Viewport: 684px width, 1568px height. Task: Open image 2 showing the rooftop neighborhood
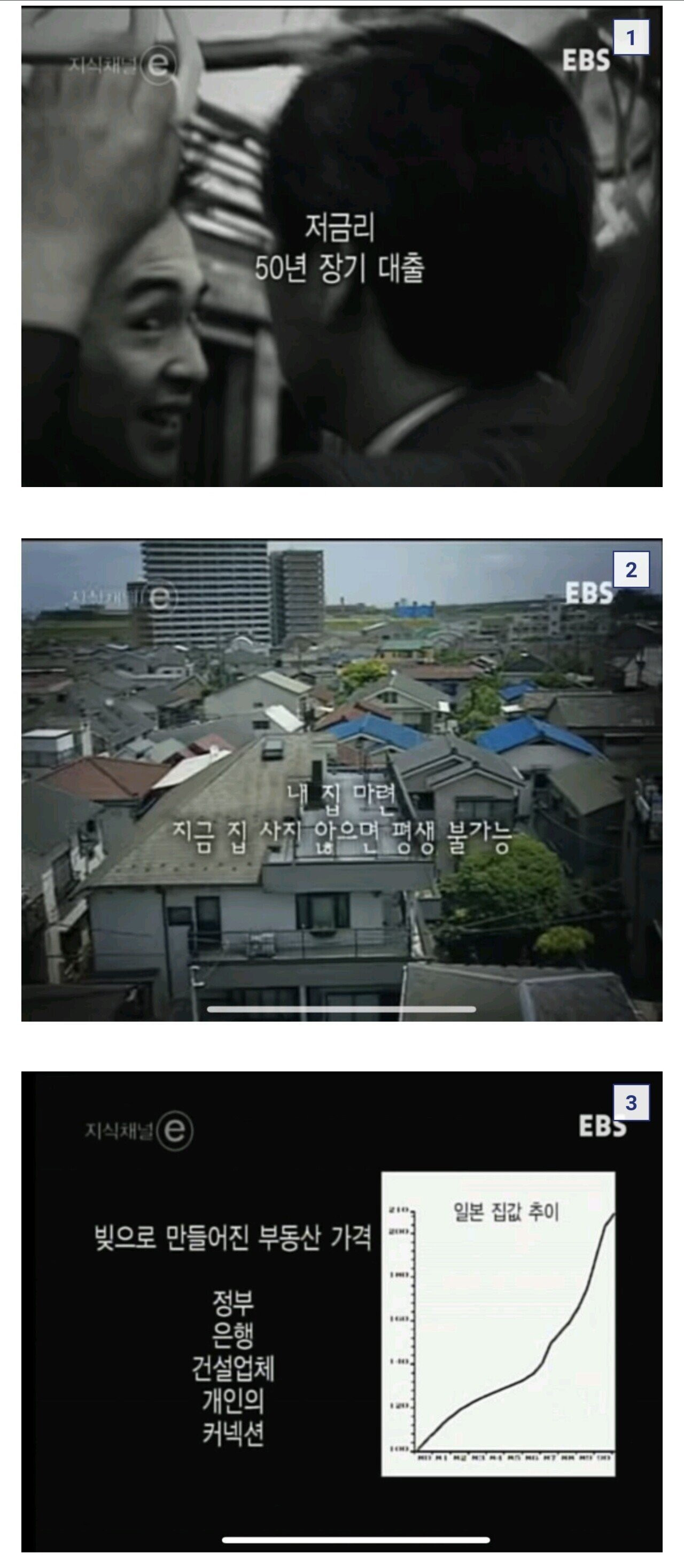pyautogui.click(x=341, y=779)
